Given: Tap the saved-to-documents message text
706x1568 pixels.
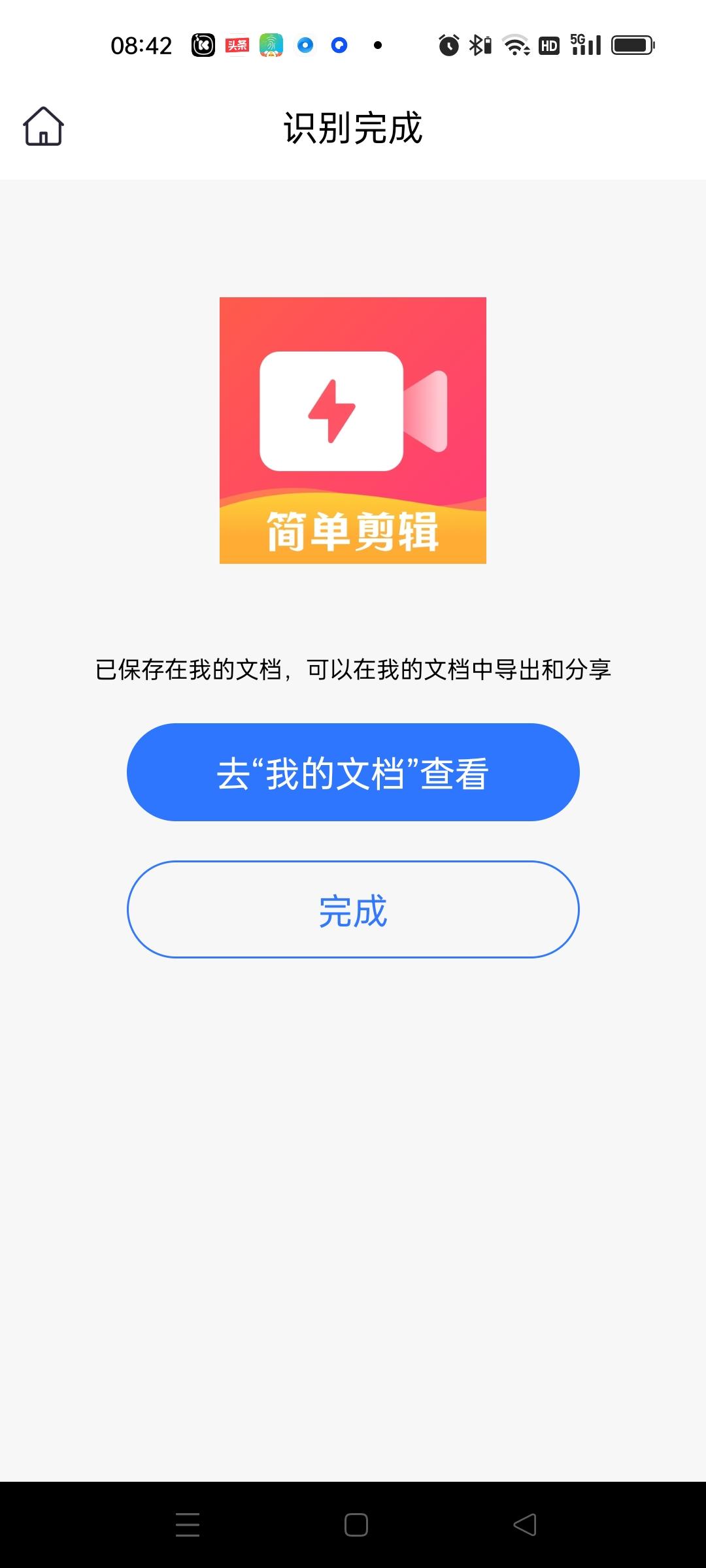Looking at the screenshot, I should tap(353, 668).
